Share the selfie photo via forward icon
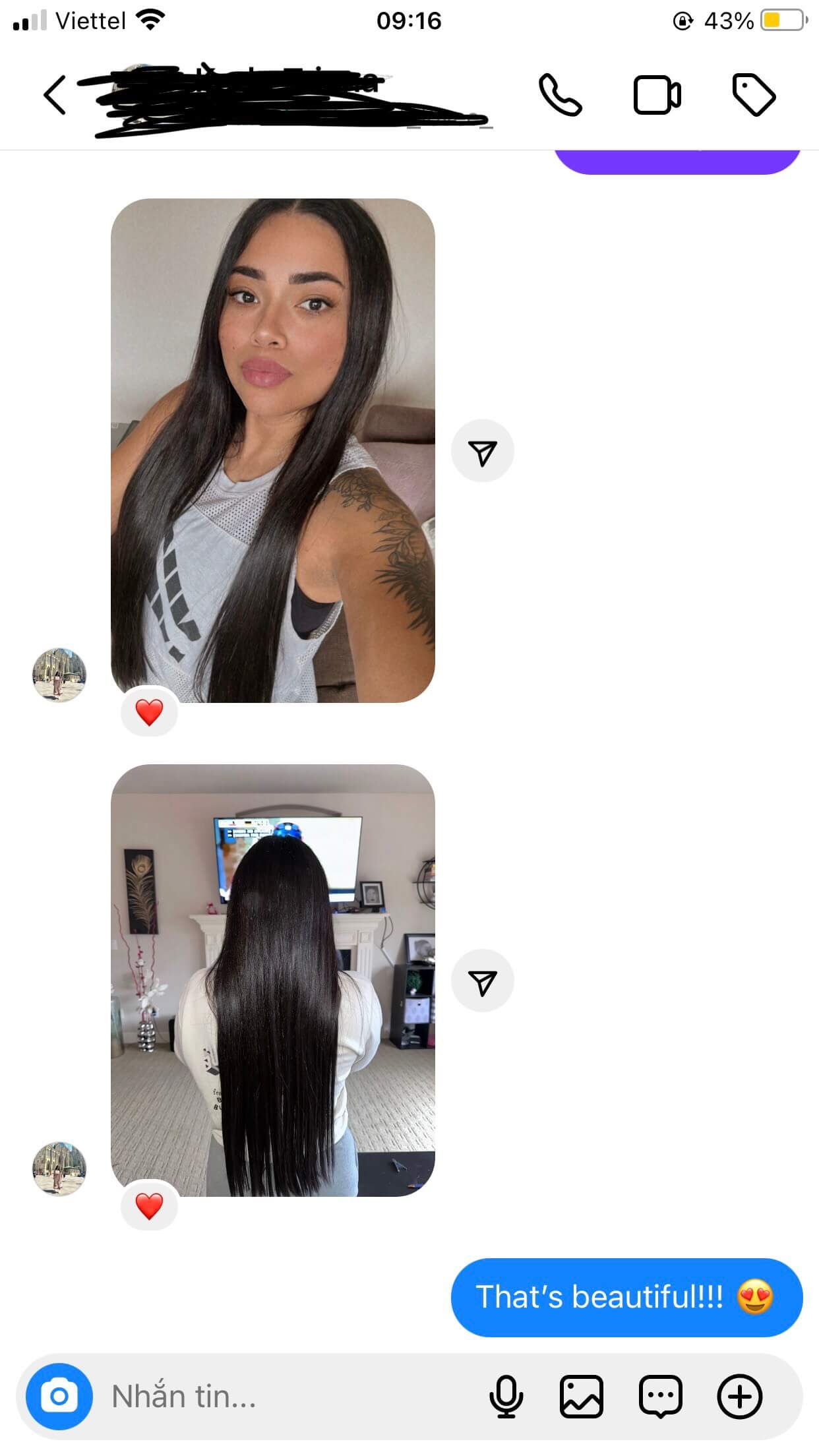 pos(482,452)
